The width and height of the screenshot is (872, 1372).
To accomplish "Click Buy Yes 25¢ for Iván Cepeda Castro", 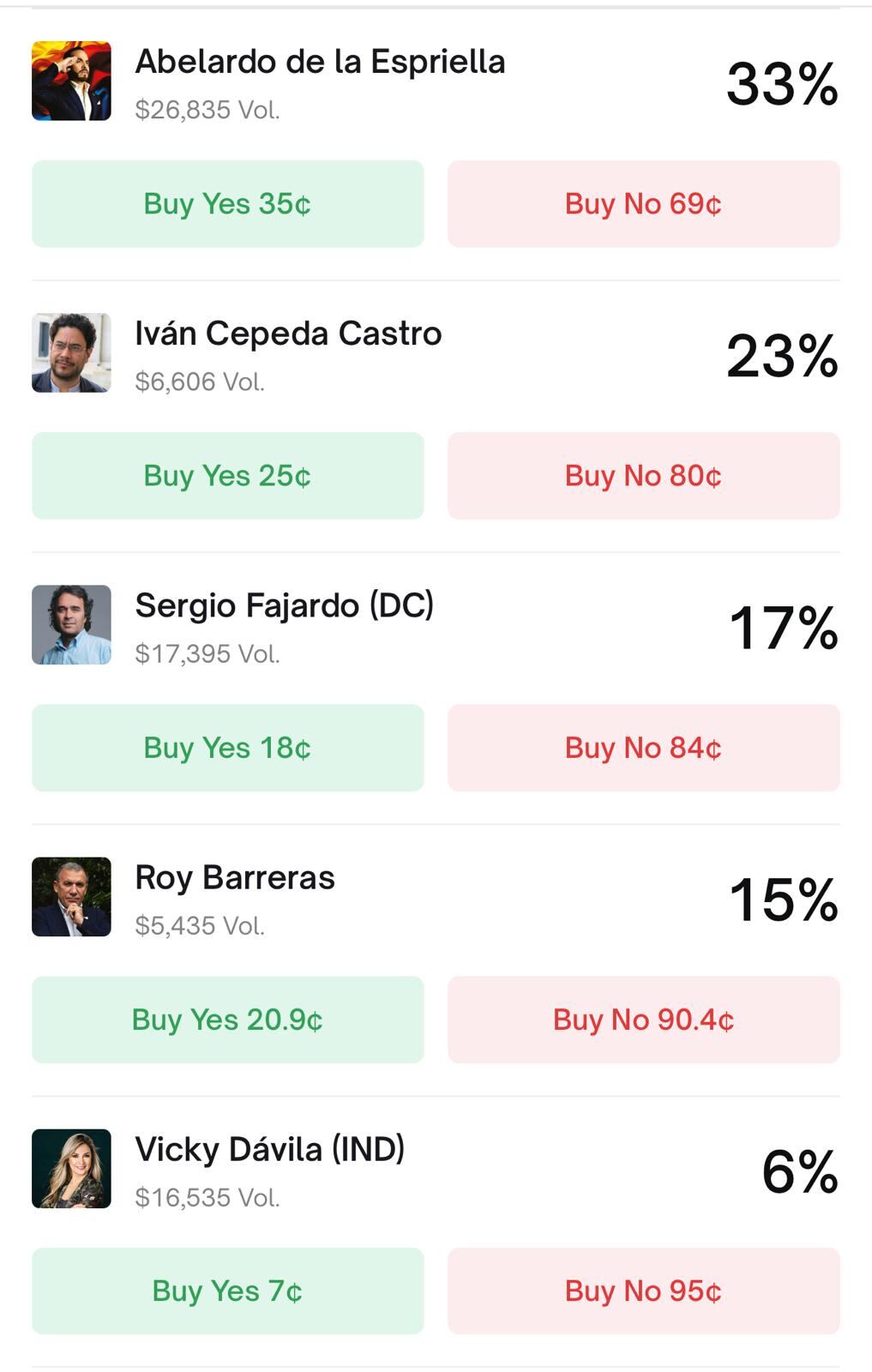I will (x=227, y=475).
